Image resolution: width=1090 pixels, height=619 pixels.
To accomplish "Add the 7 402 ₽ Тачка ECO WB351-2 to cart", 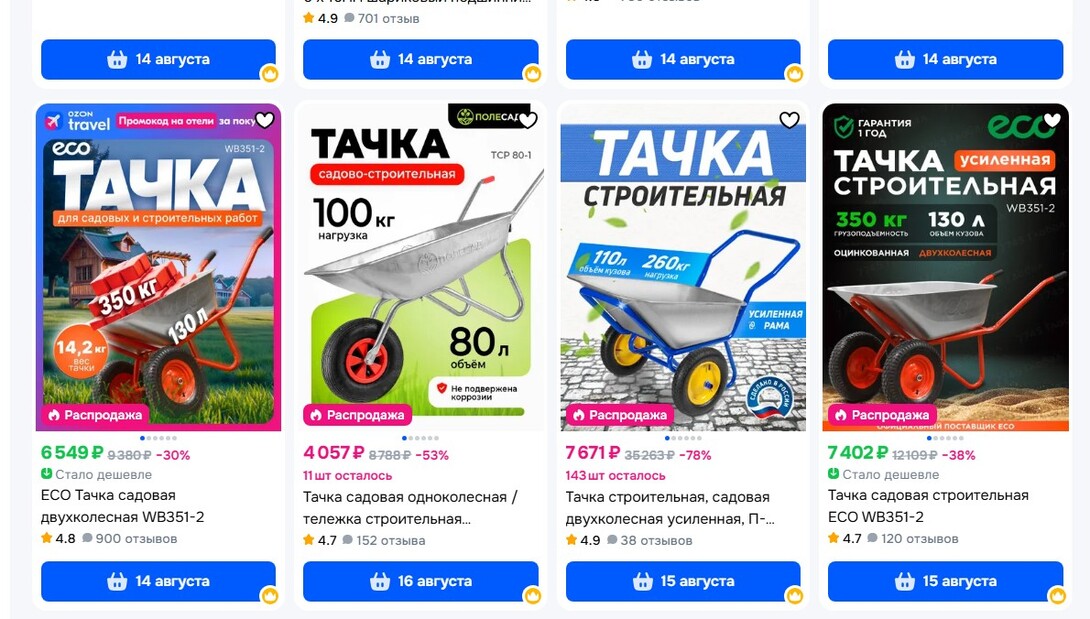I will pos(945,581).
